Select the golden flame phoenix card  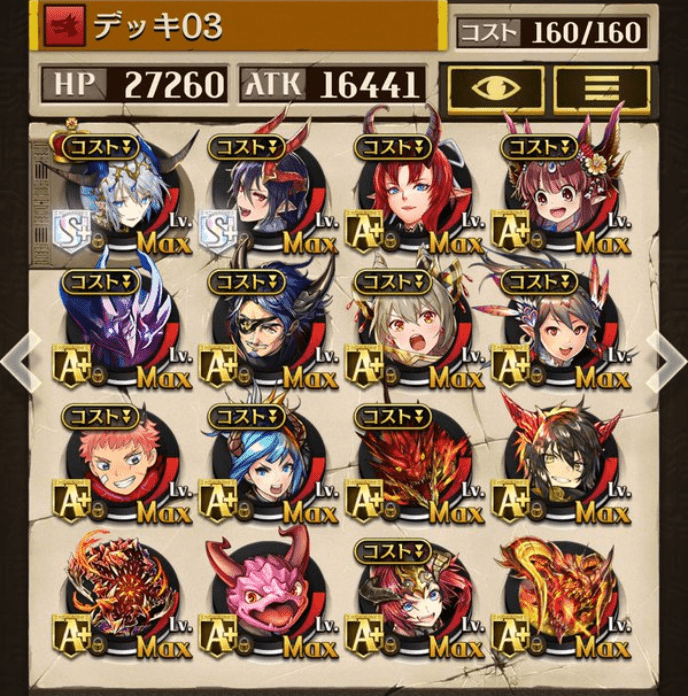[556, 600]
